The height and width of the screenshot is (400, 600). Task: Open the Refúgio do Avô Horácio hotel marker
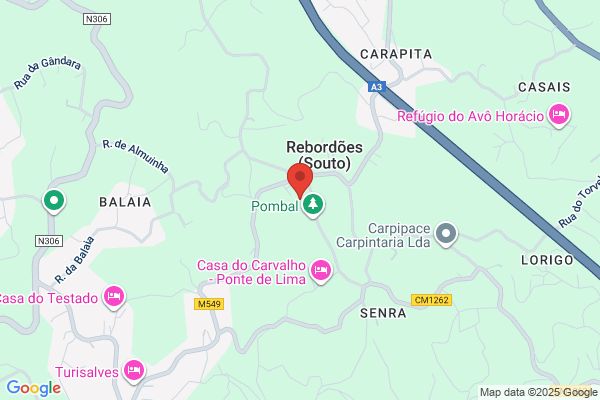click(559, 115)
